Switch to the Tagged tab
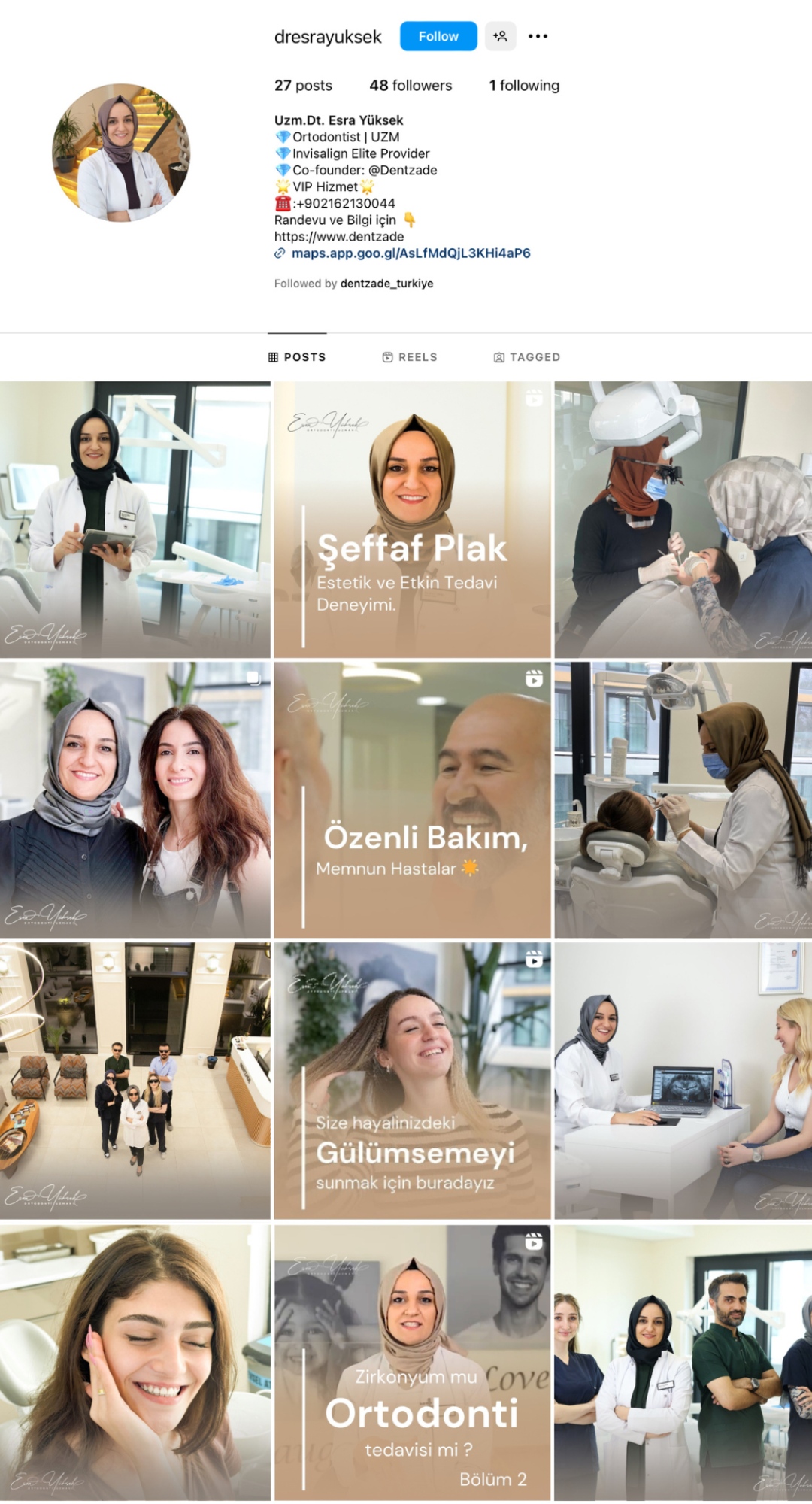 click(527, 357)
